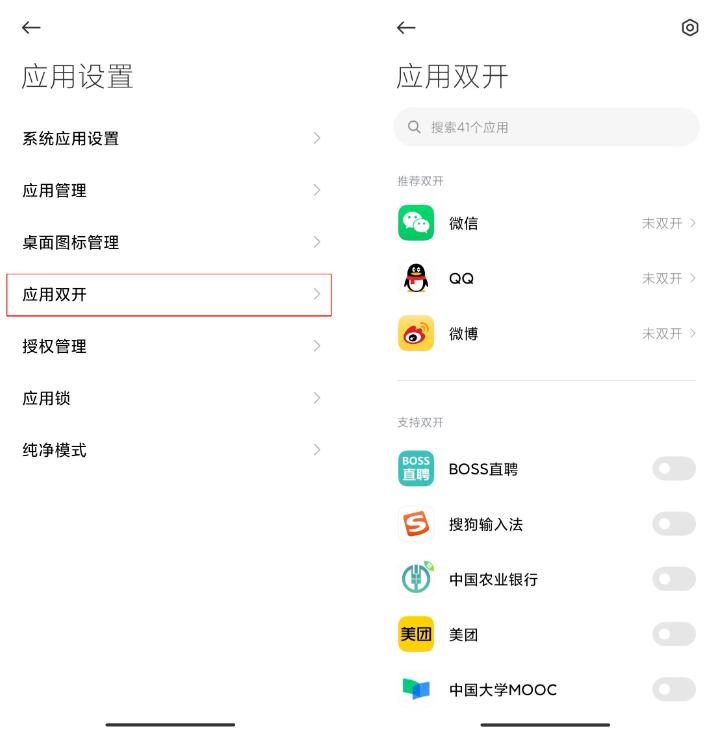
Task: Select the QQ penguin icon
Action: pyautogui.click(x=417, y=278)
